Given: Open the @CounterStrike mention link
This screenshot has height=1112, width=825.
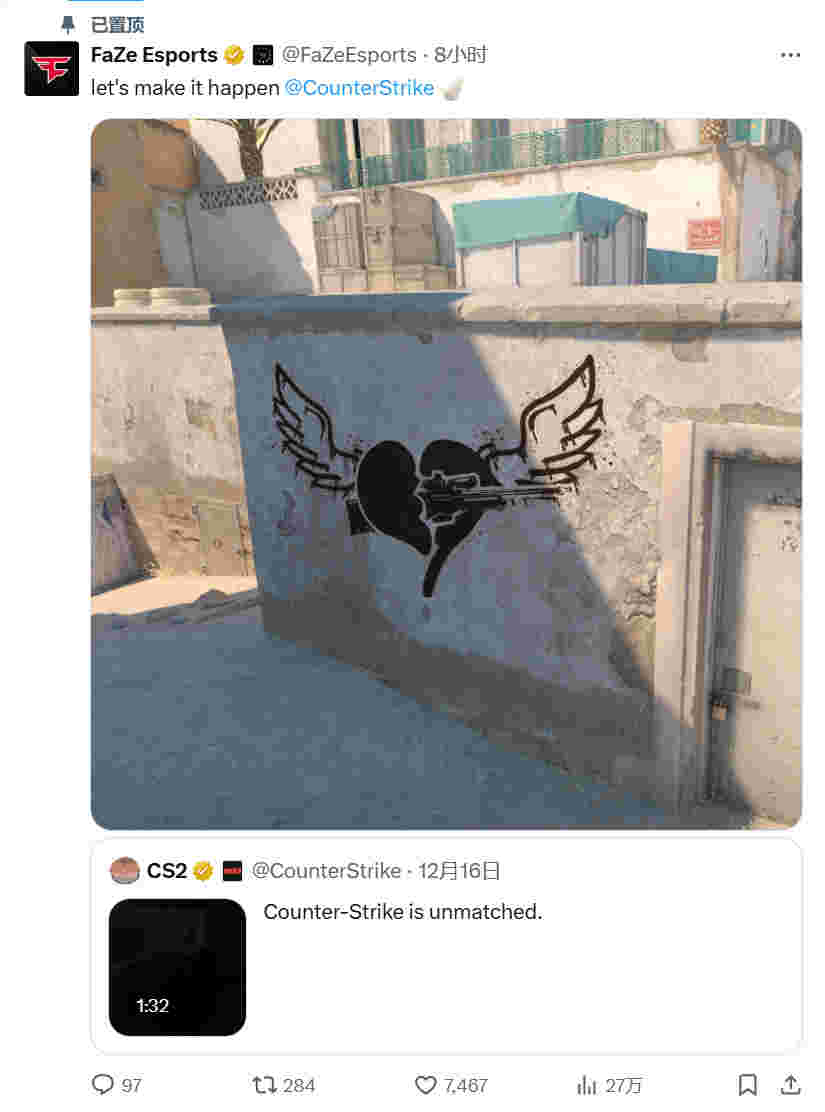Looking at the screenshot, I should (x=359, y=88).
